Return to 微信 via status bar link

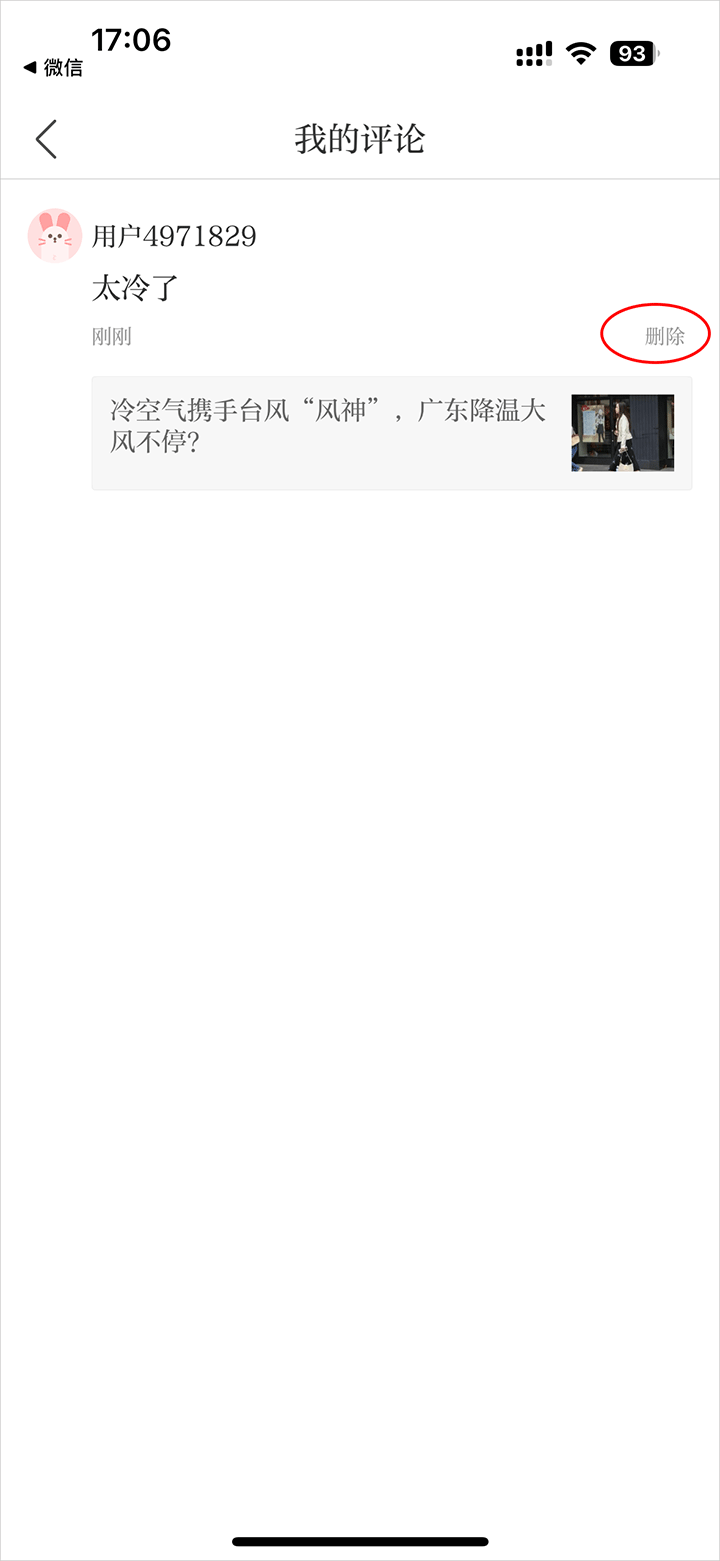point(53,68)
